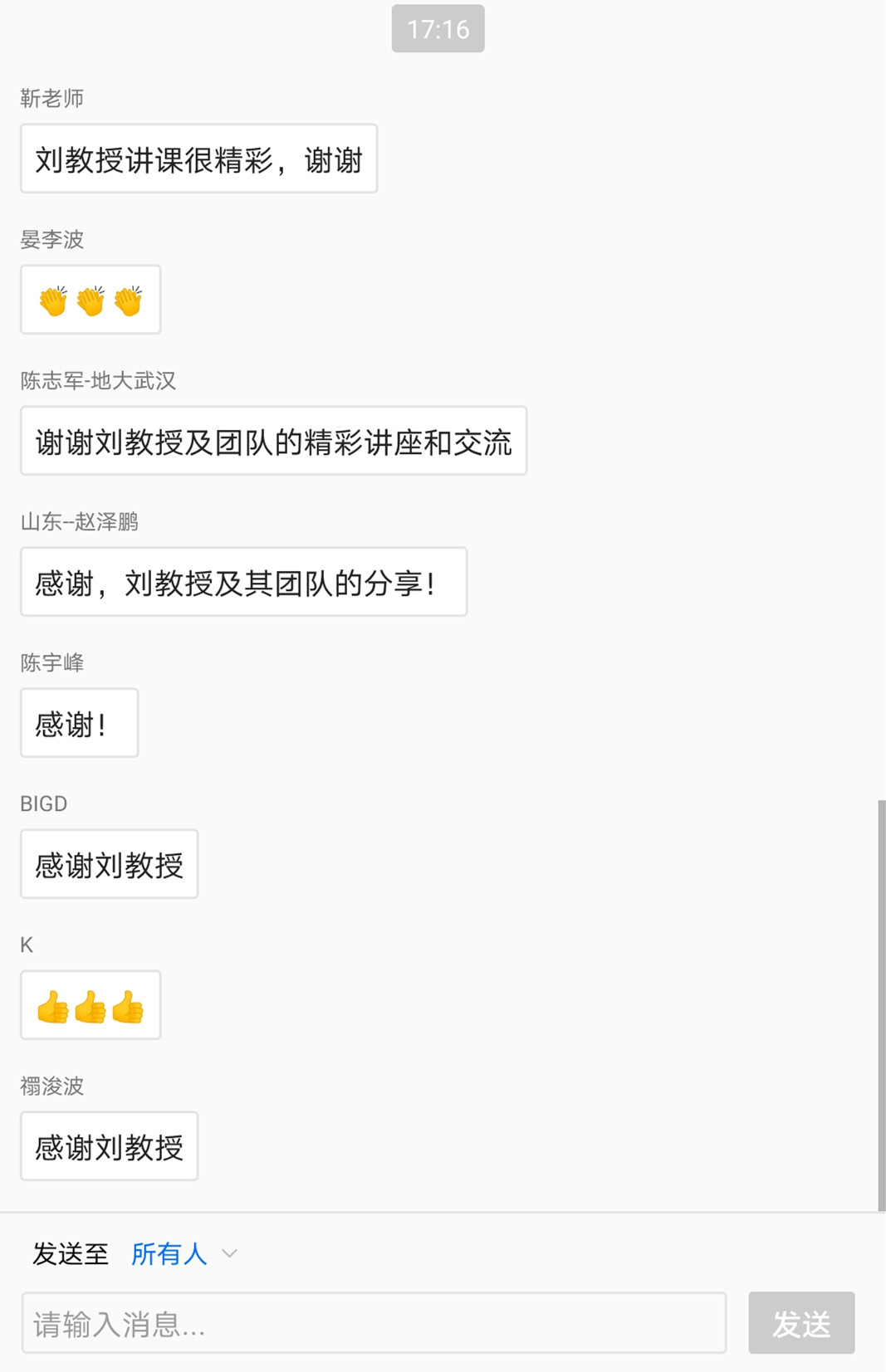Focus the 请输入消息 message field
Viewport: 886px width, 1372px height.
[x=374, y=1323]
